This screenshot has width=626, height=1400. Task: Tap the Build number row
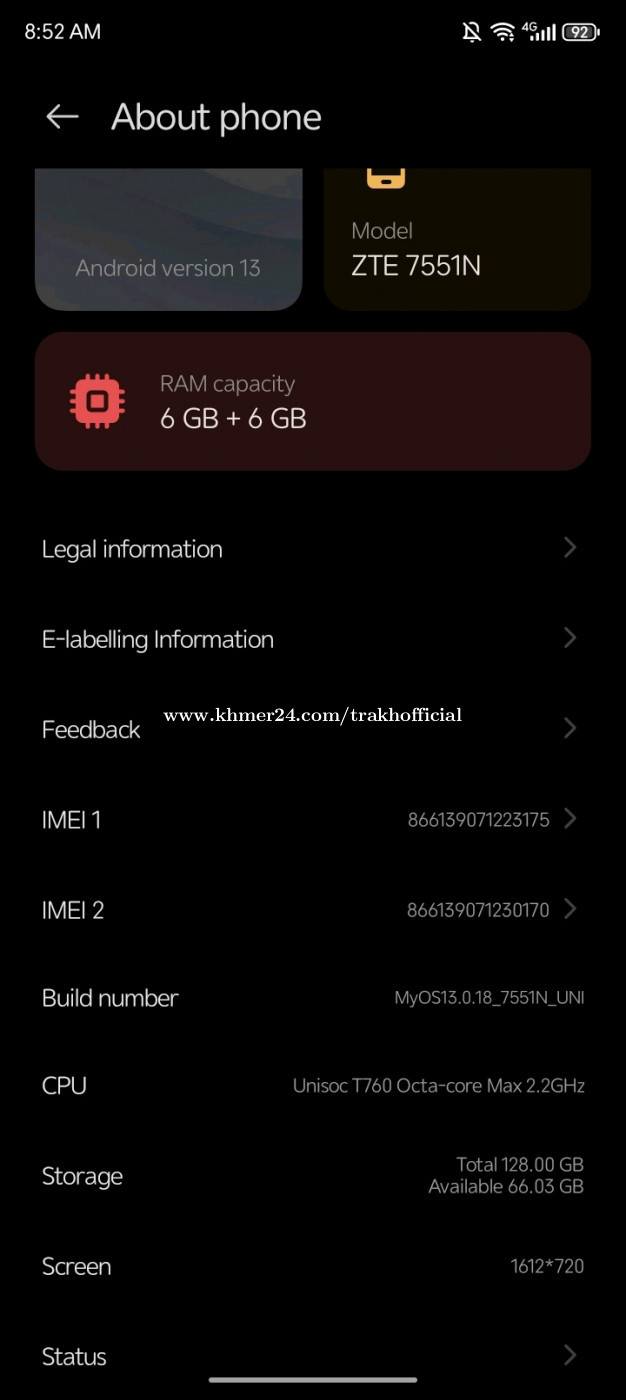[312, 998]
